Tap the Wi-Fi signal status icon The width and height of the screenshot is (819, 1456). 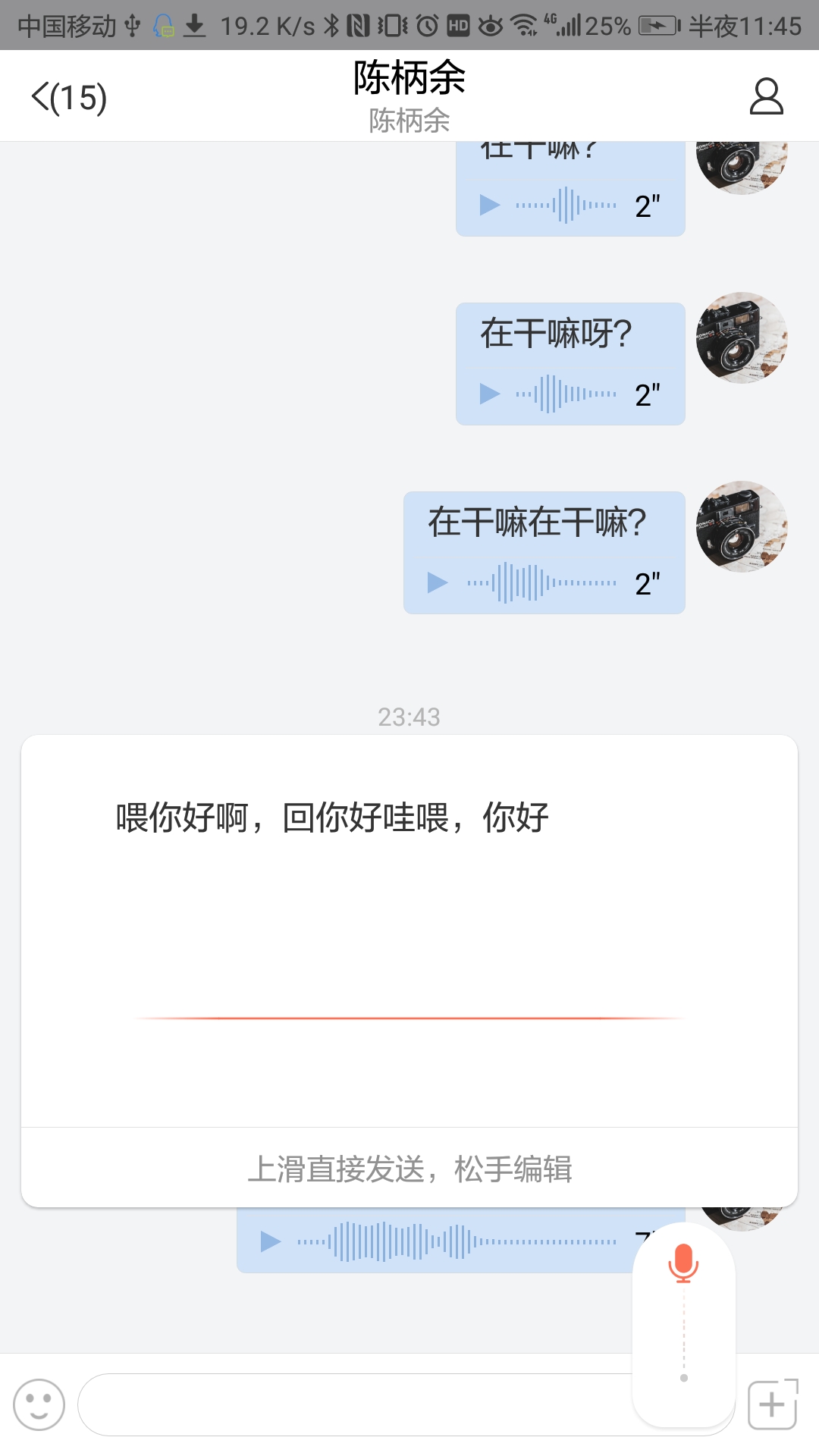pos(523,24)
